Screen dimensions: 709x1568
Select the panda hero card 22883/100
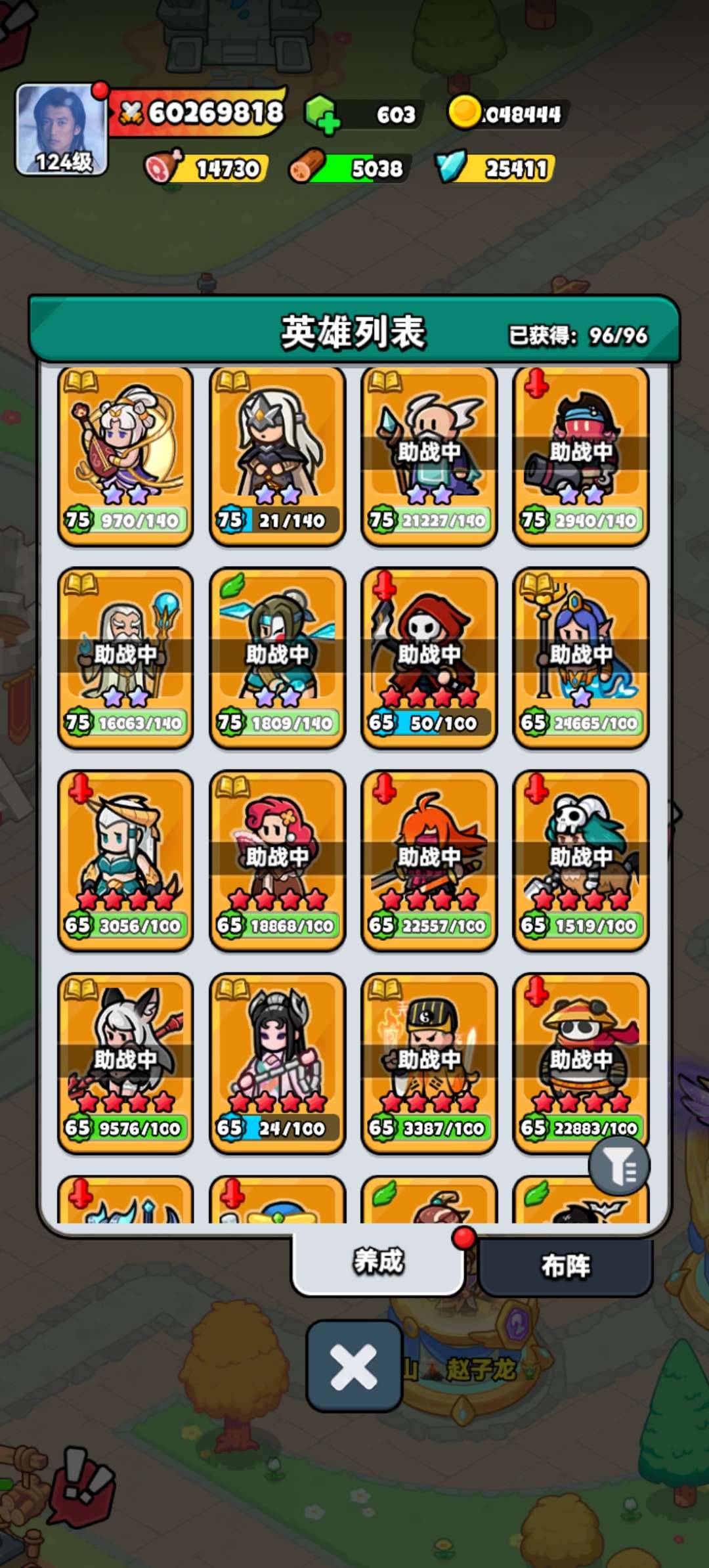pos(581,1062)
